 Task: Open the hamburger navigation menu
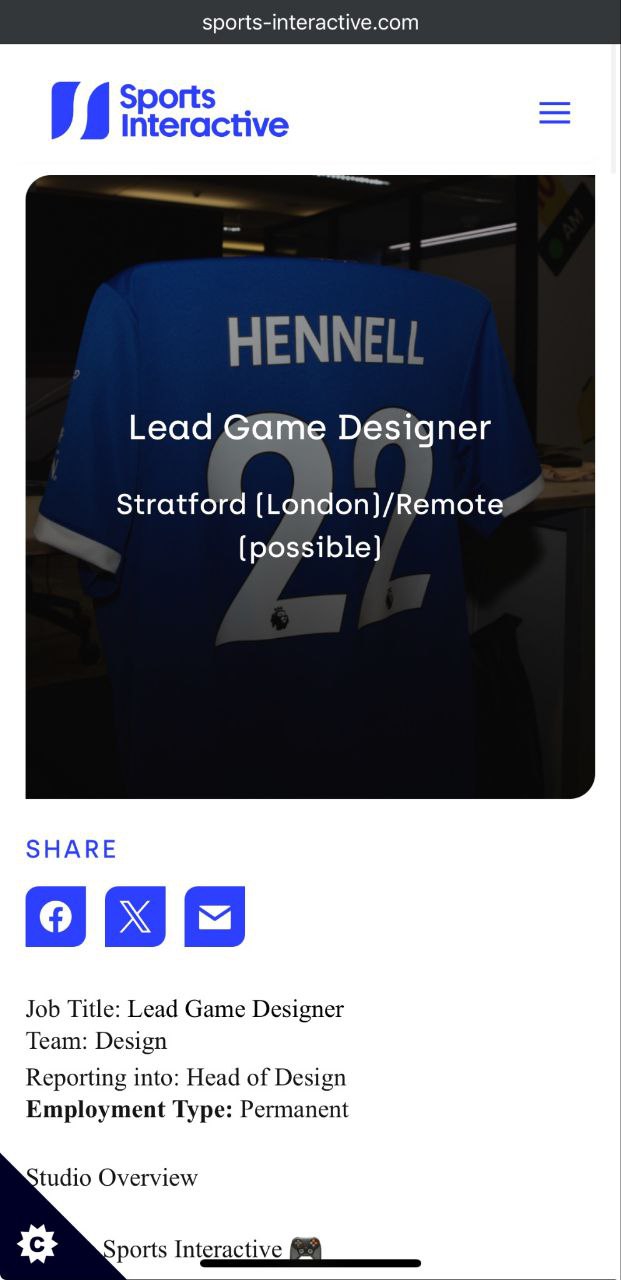click(x=554, y=112)
